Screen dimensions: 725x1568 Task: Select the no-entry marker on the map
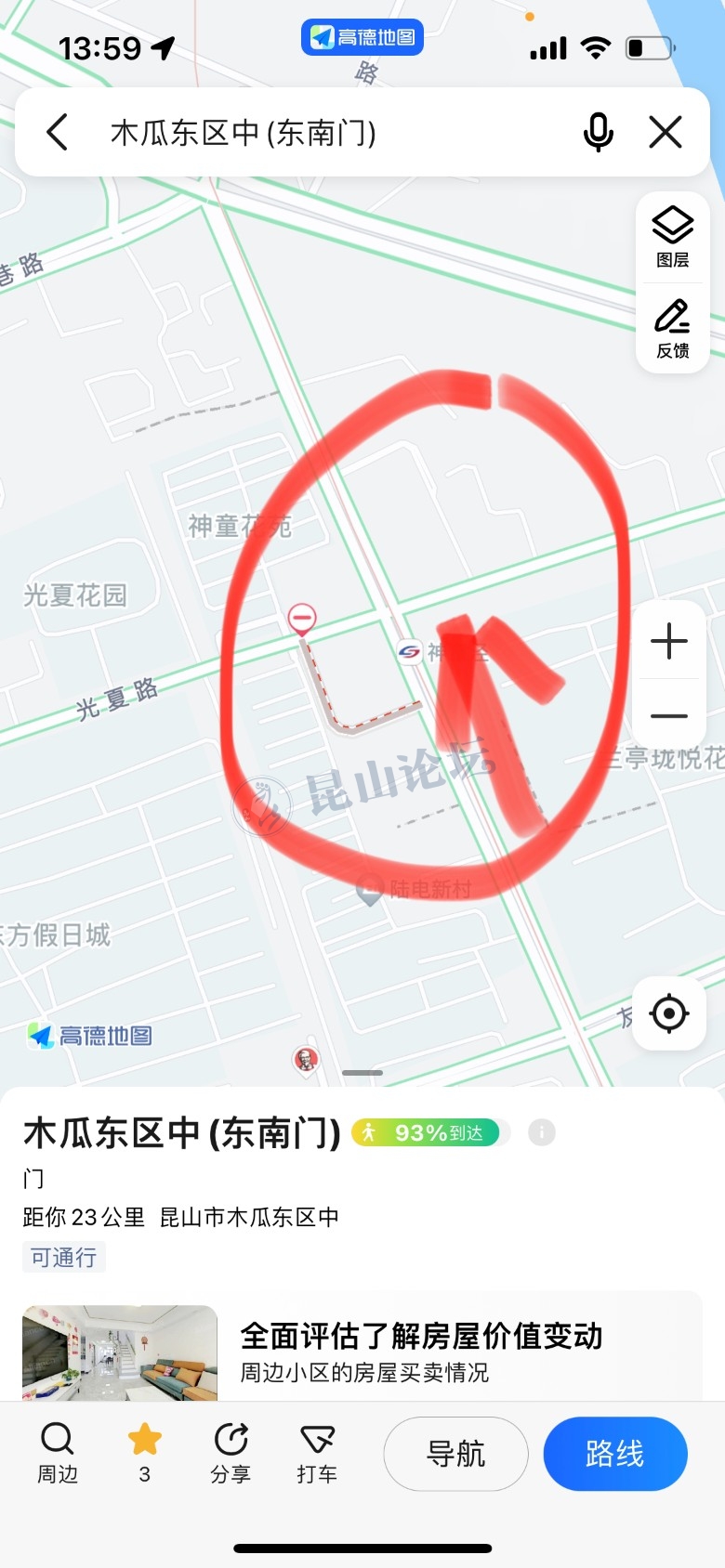302,618
